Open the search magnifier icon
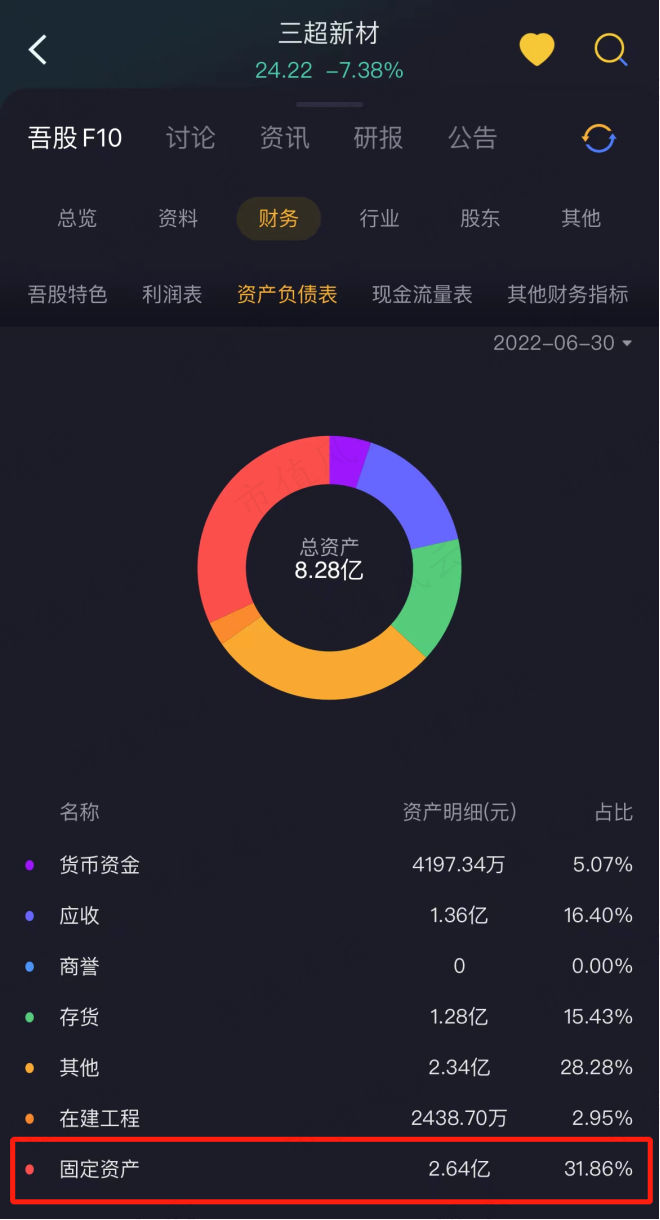660x1220 pixels. coord(610,49)
